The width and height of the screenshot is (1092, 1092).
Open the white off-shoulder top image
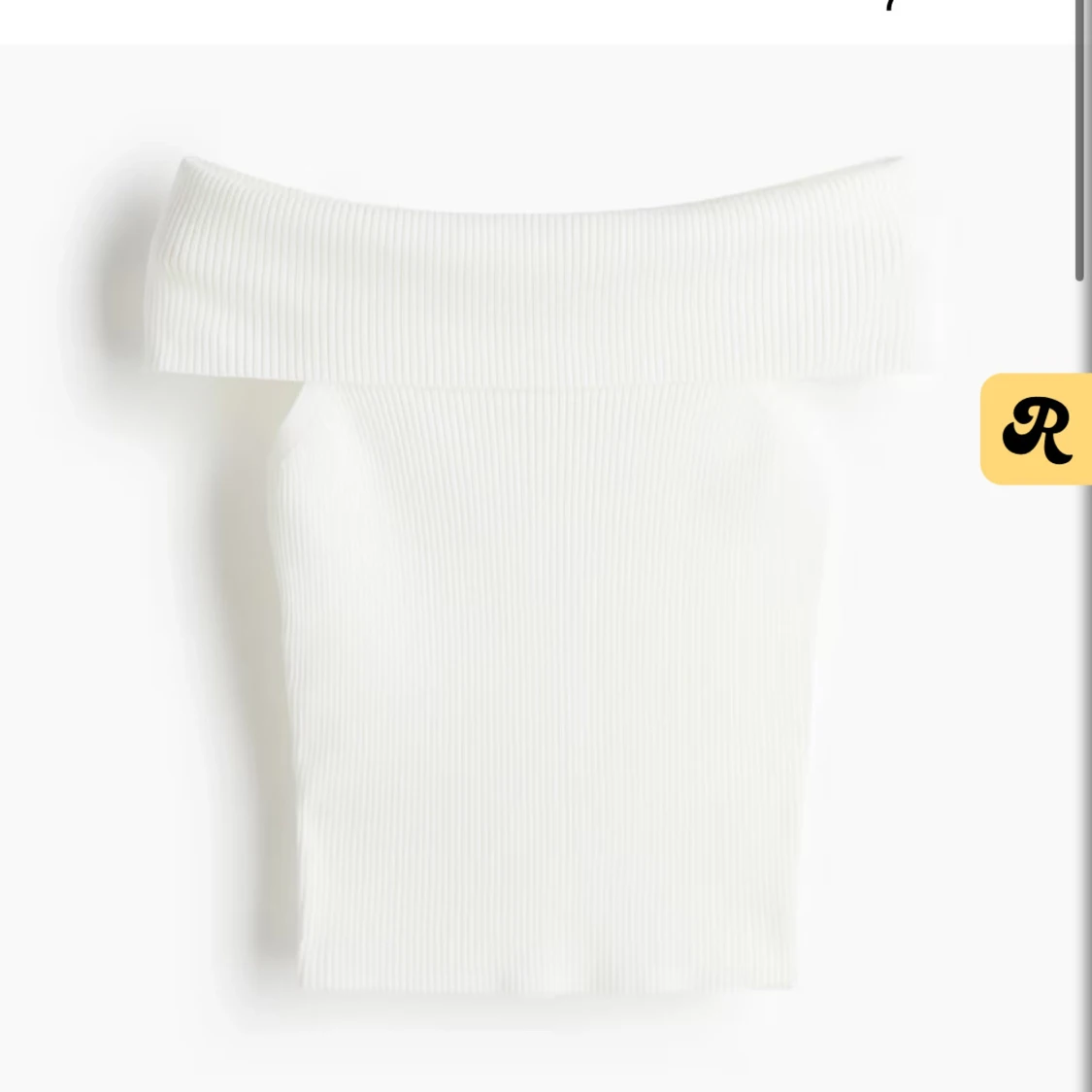tap(539, 573)
